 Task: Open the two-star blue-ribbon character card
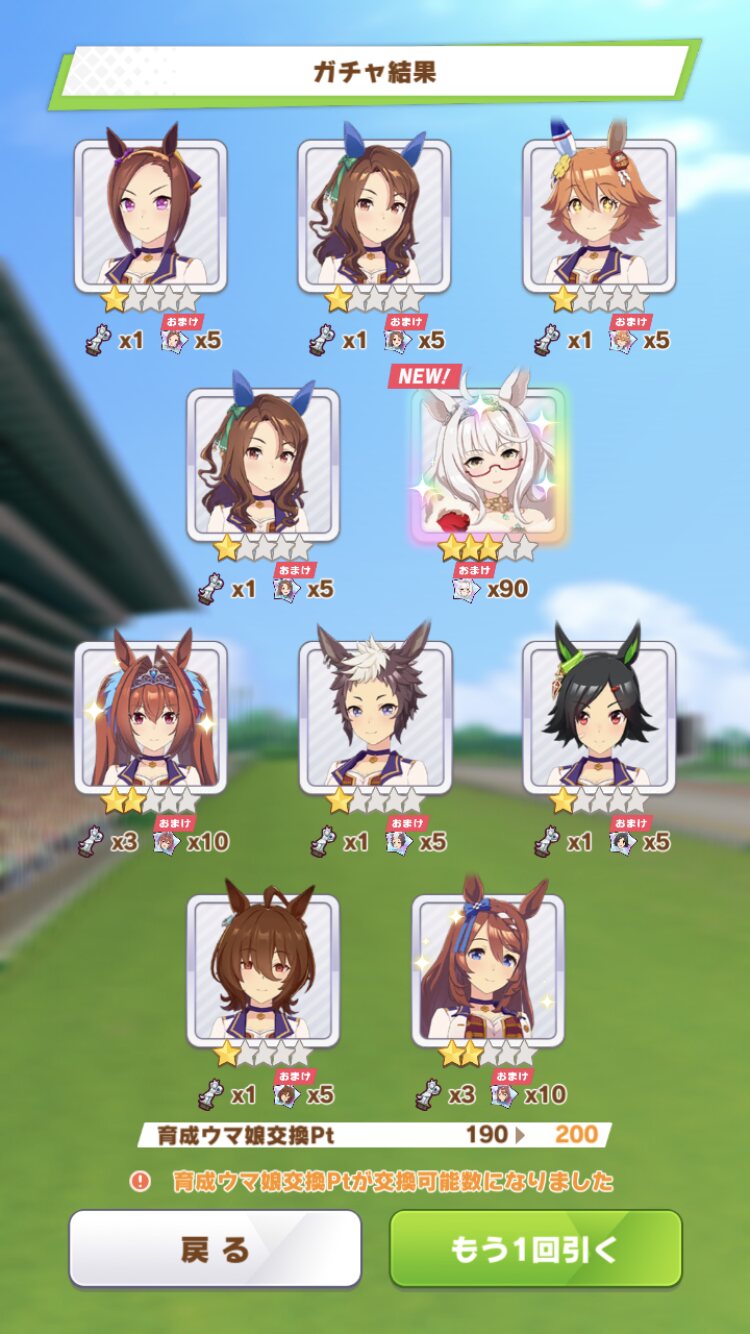tap(487, 970)
